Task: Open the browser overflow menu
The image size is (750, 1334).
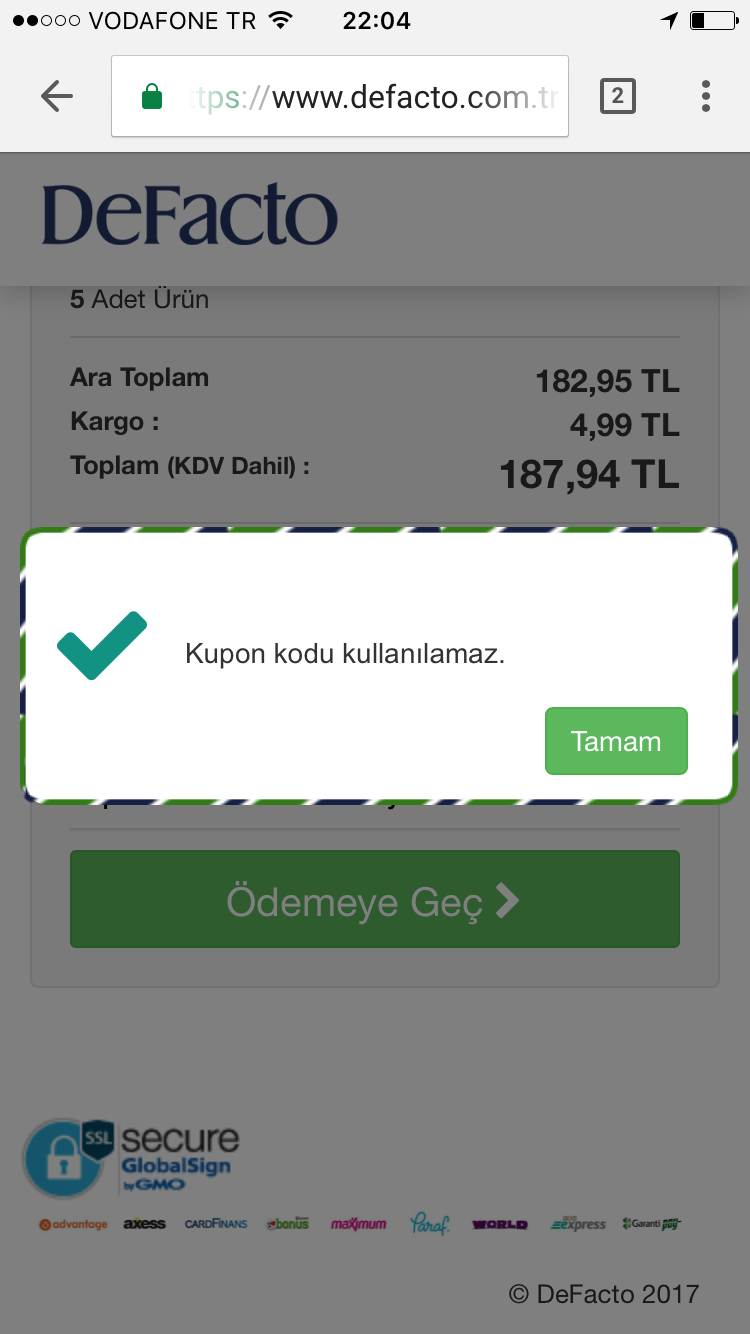Action: [706, 96]
